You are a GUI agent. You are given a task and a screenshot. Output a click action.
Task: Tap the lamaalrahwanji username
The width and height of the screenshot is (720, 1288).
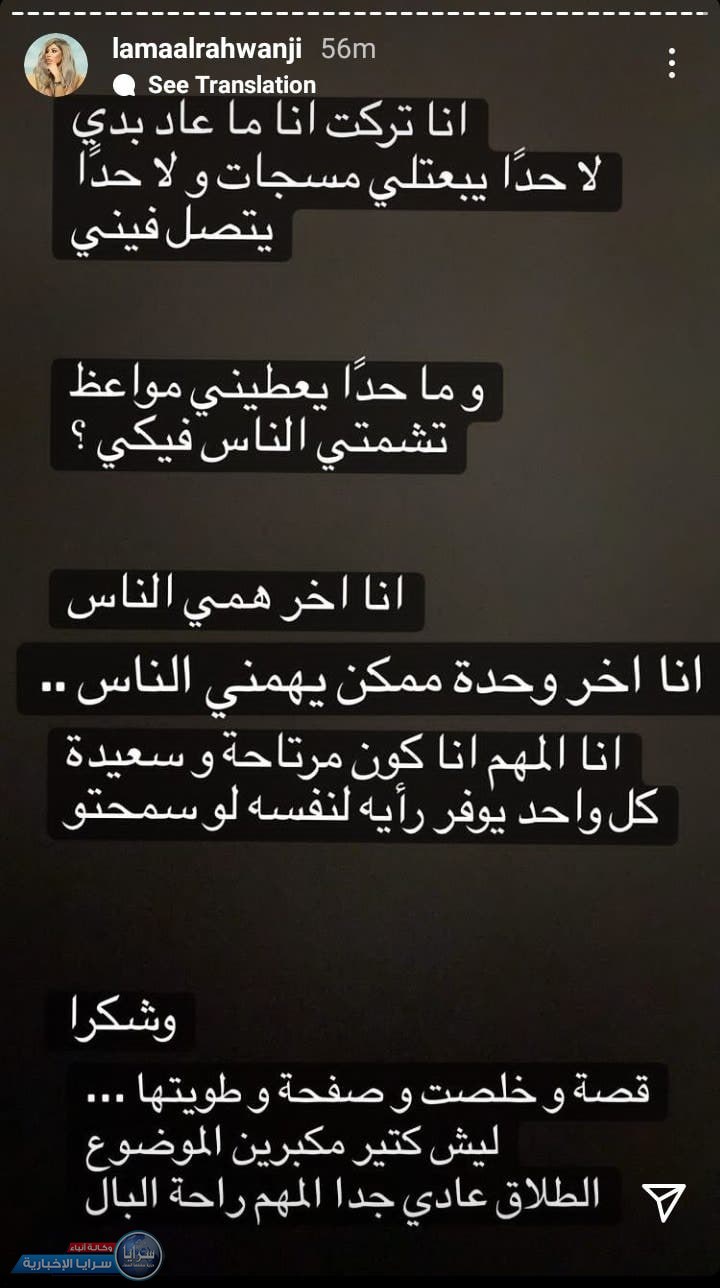coord(209,48)
